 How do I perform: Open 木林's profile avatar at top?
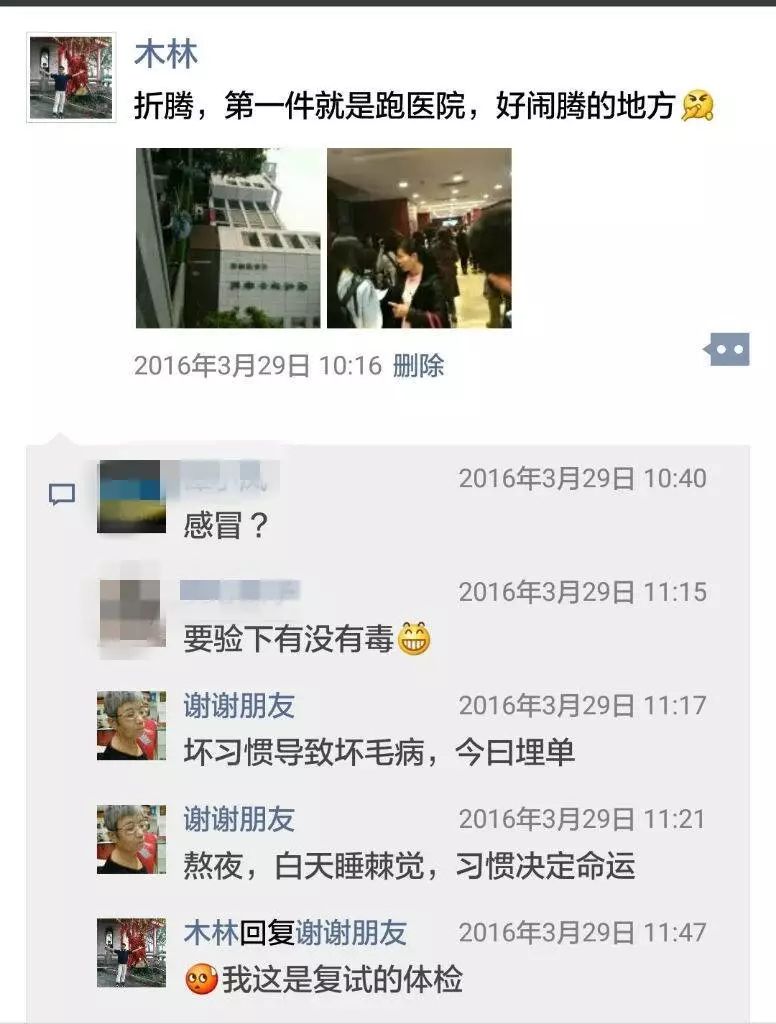(x=70, y=79)
